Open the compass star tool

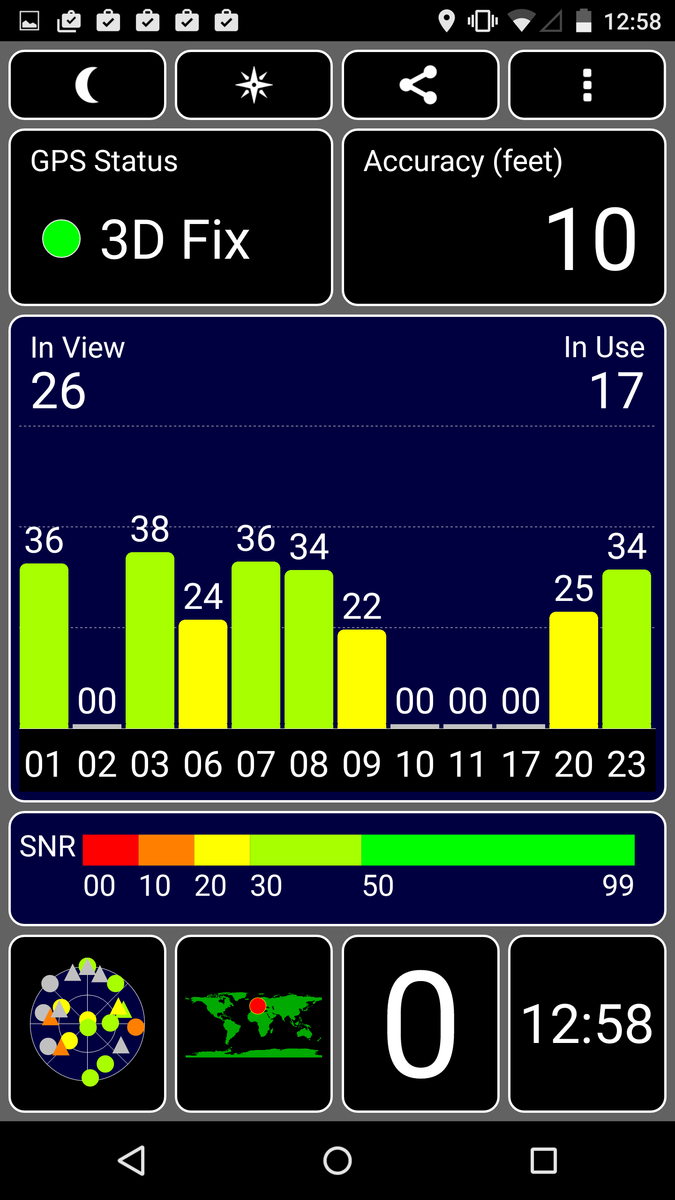point(254,85)
